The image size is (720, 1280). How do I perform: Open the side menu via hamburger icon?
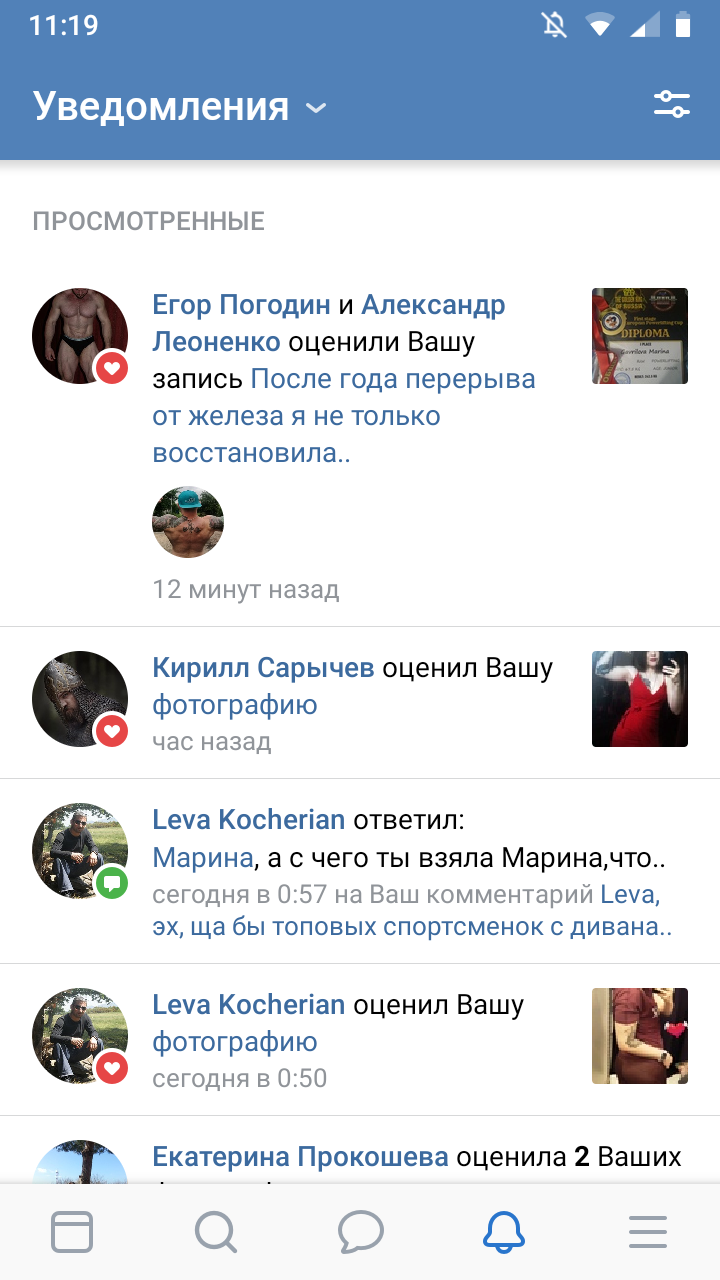click(x=648, y=1232)
